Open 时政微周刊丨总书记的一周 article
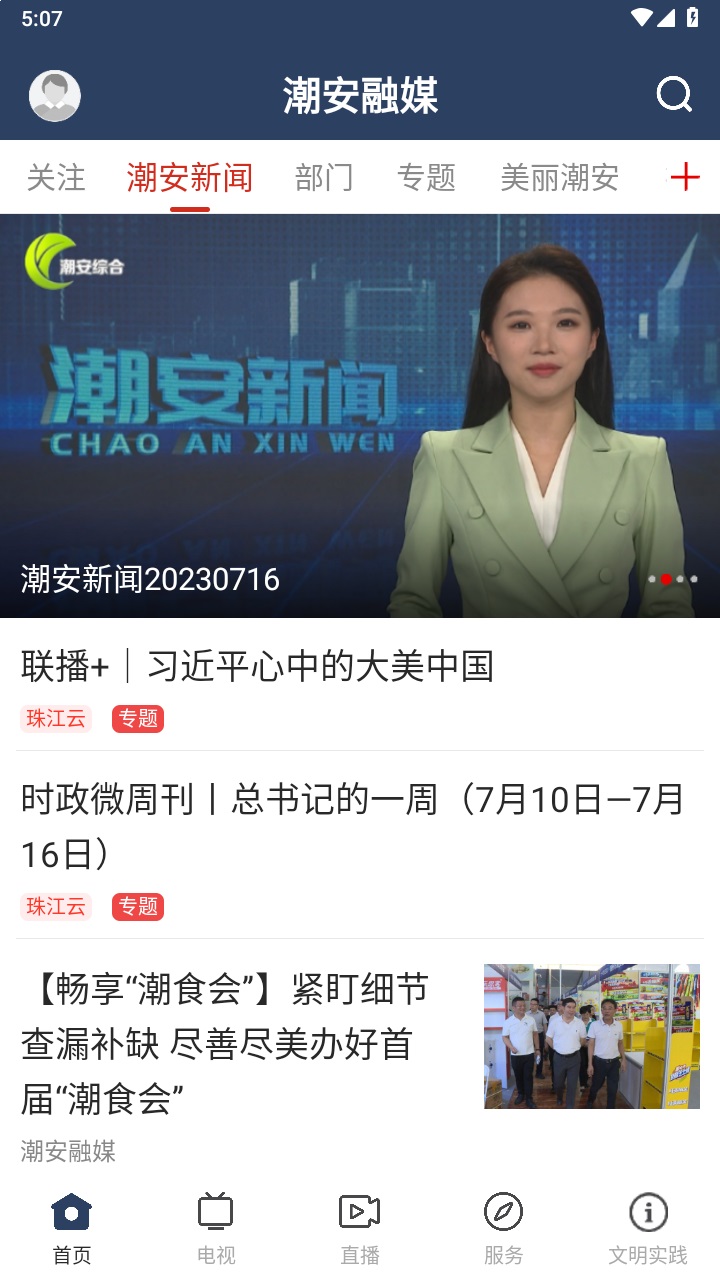 (x=352, y=826)
